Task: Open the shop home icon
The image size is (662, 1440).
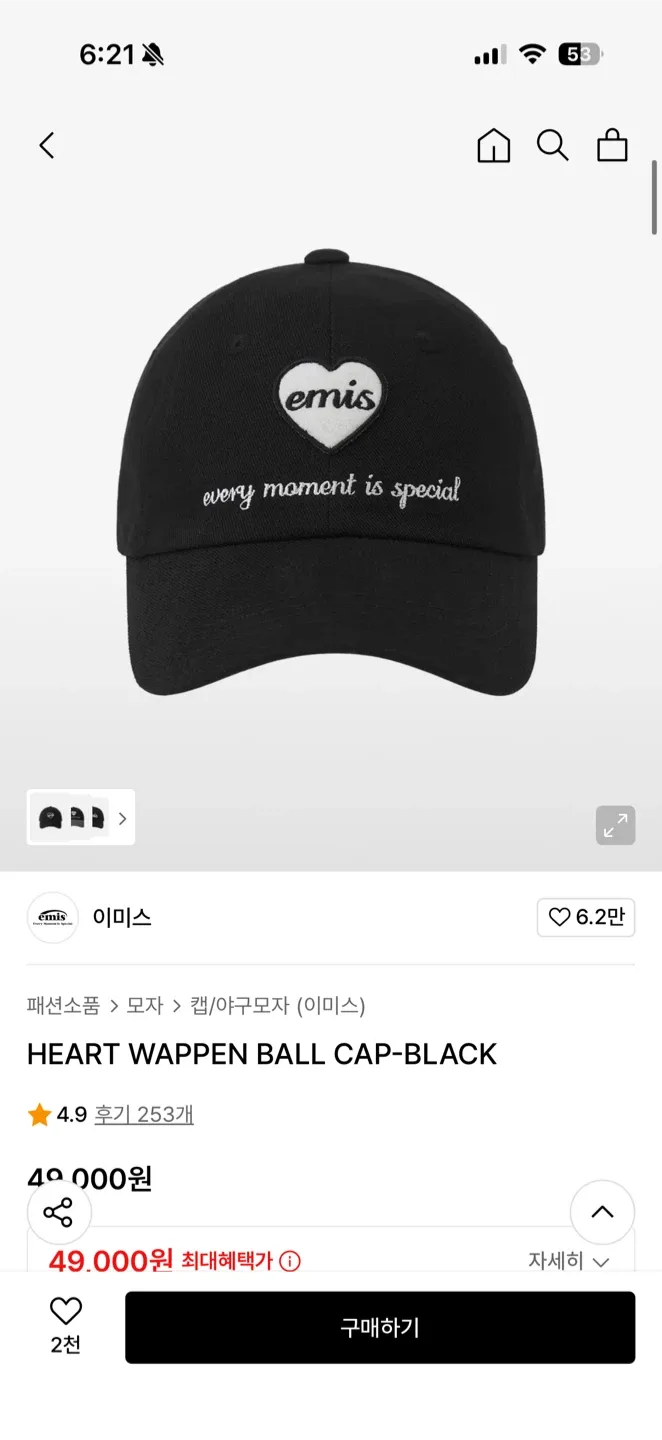Action: [493, 146]
